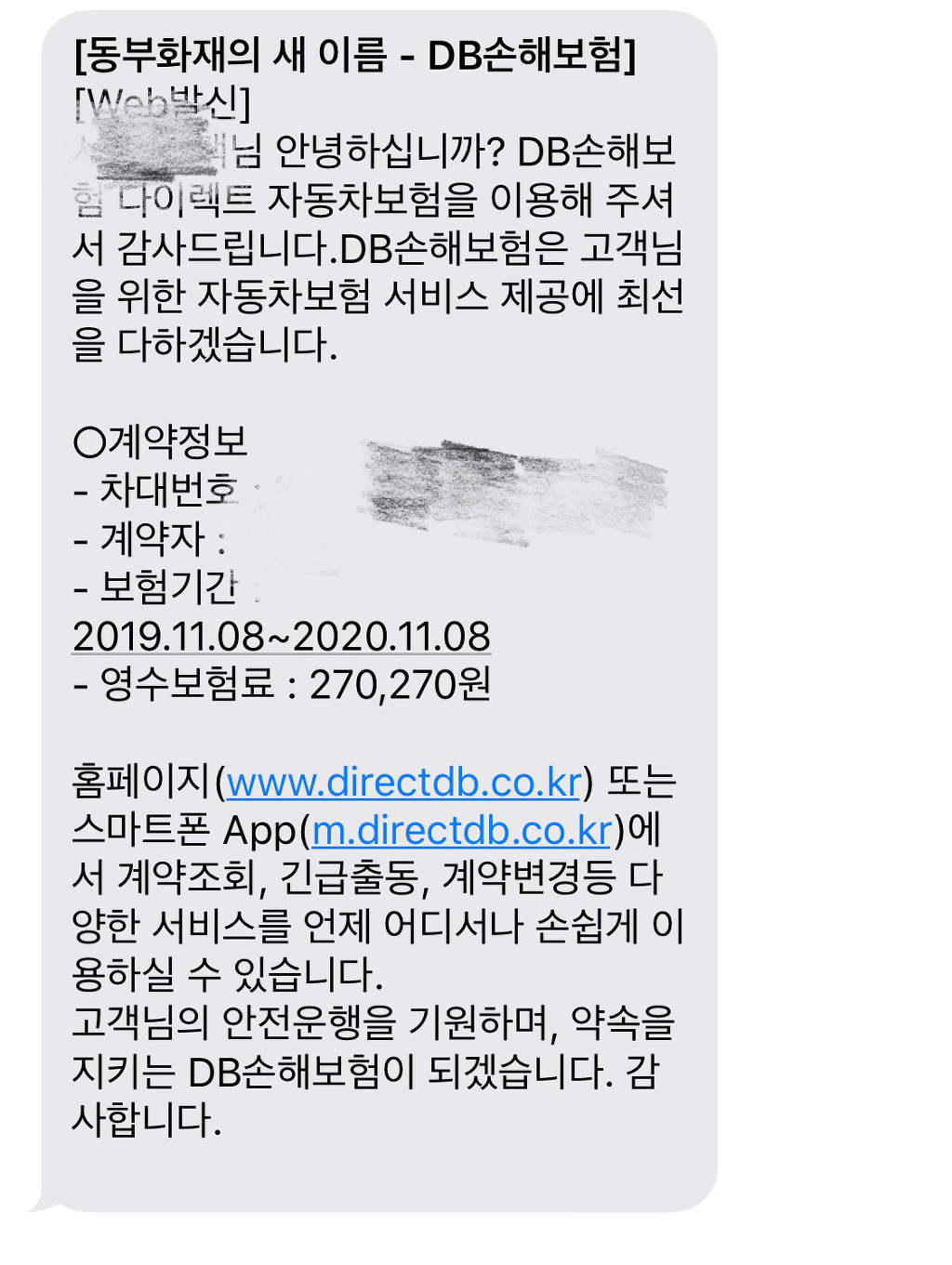Open the m.directdb.co.kr mobile link
Screen dimensions: 952x1265
click(462, 831)
